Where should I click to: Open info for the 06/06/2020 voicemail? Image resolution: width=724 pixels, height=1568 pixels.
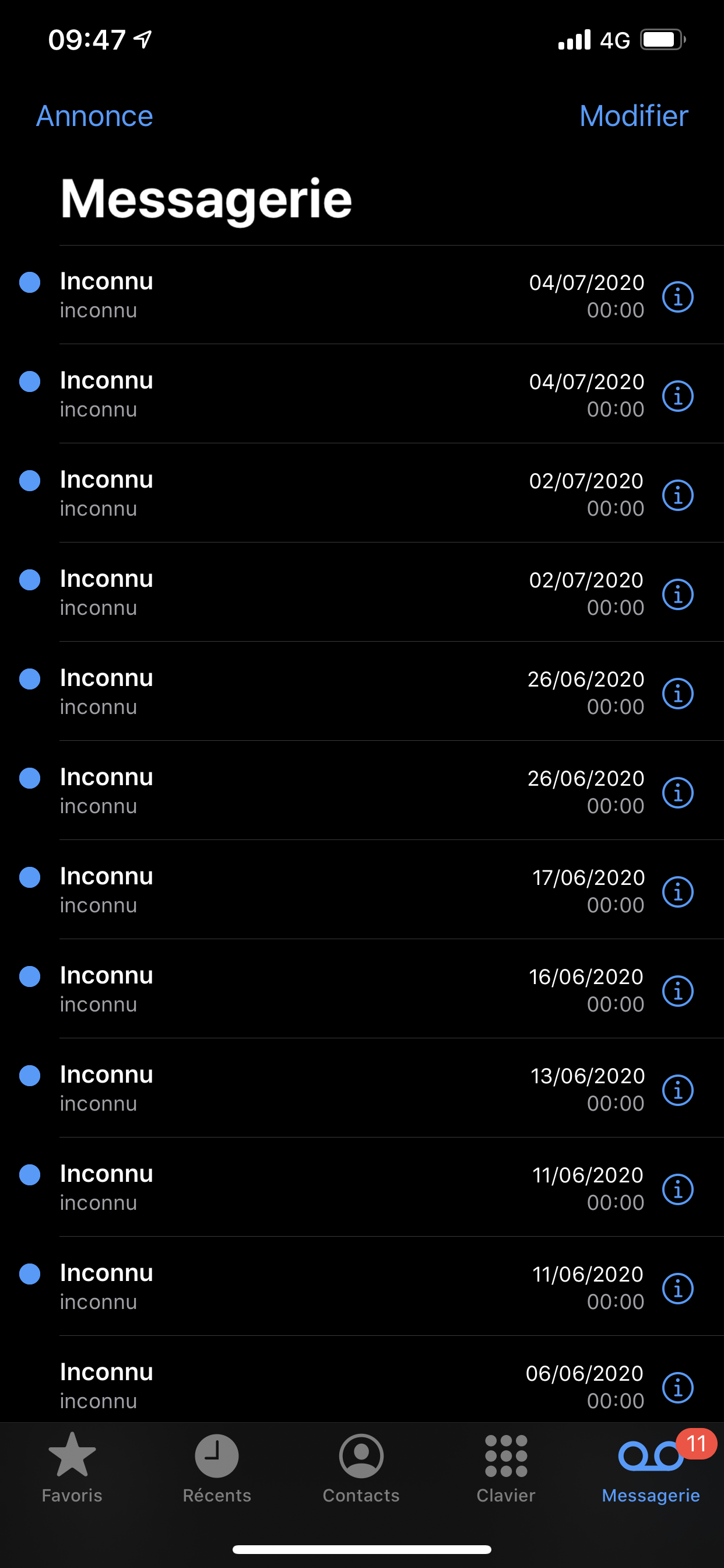coord(678,1388)
